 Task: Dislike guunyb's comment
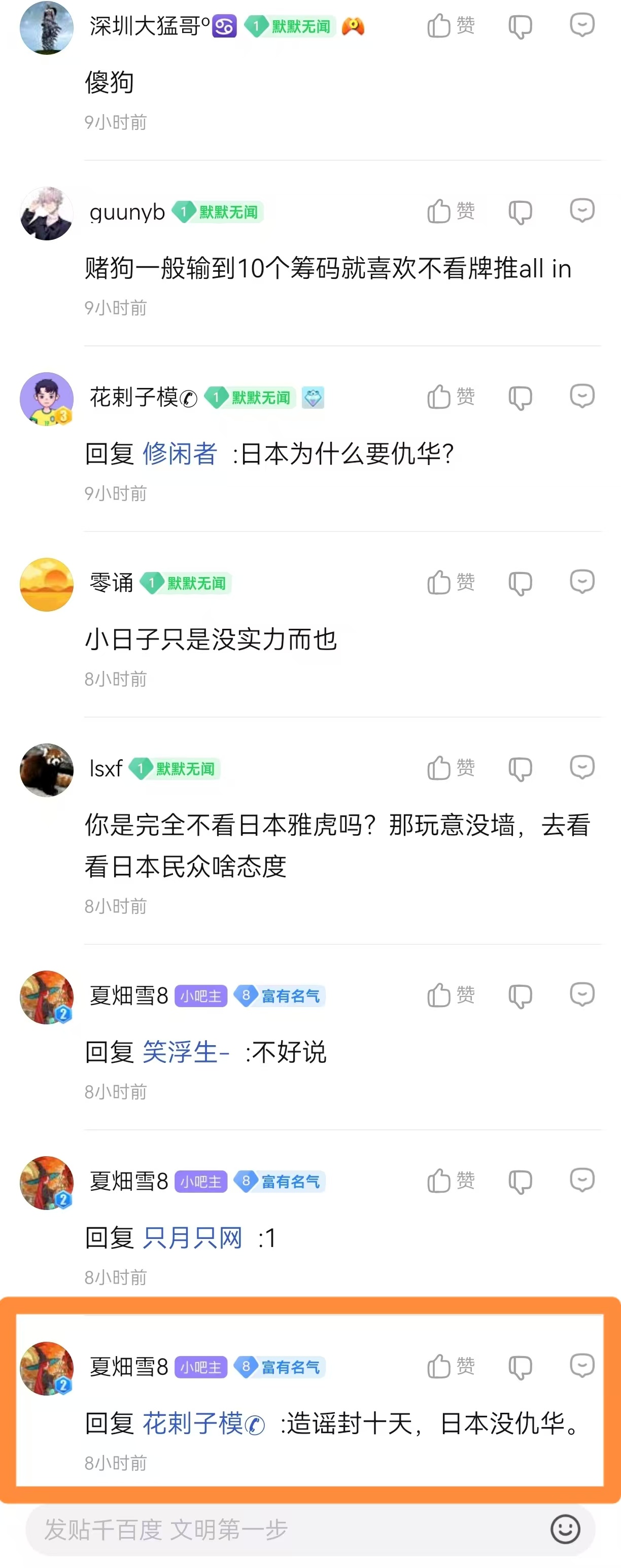[x=520, y=212]
